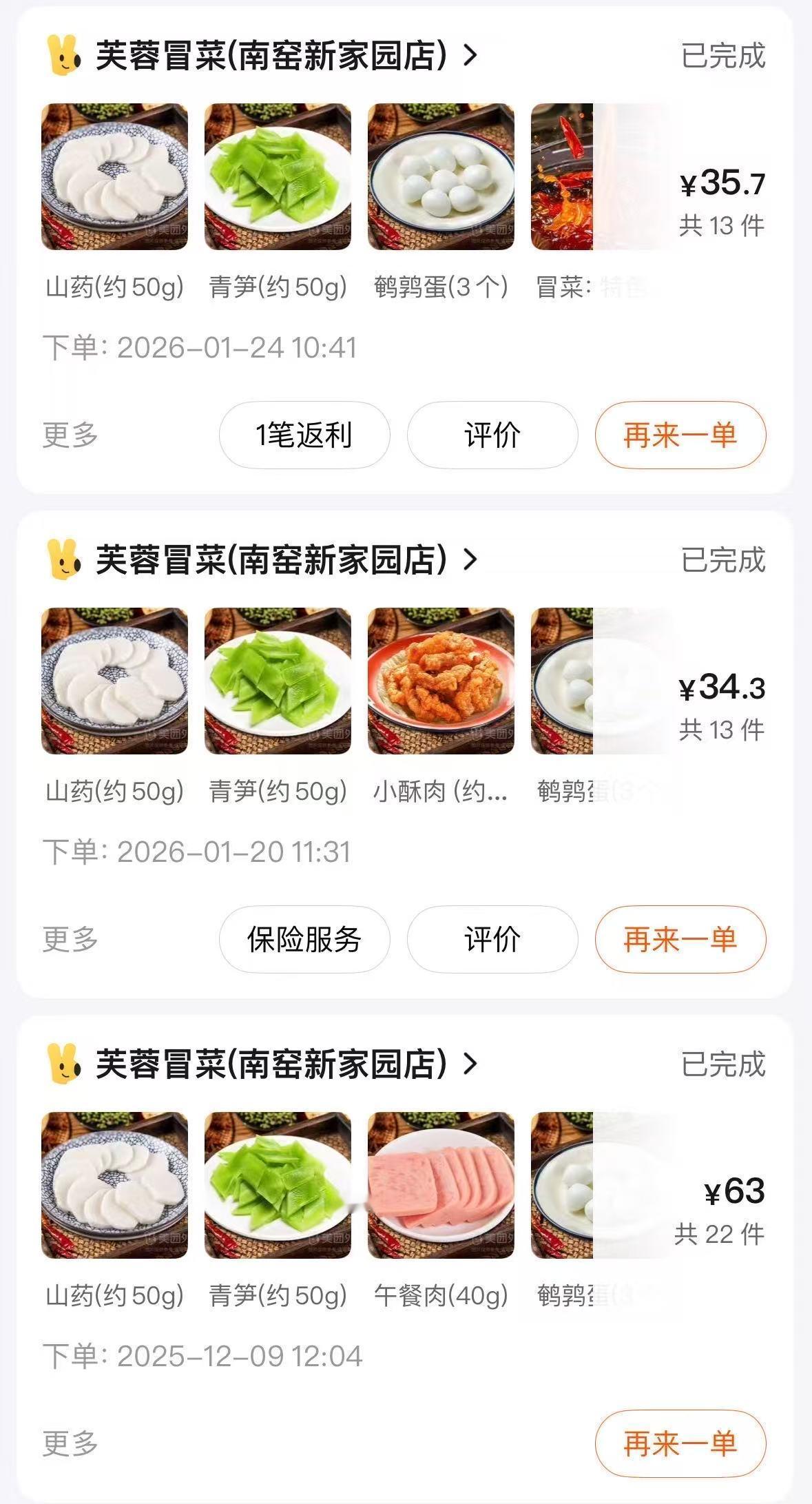View the 小酥肉 item in the ¥34.3 order
812x1504 pixels.
click(x=441, y=681)
